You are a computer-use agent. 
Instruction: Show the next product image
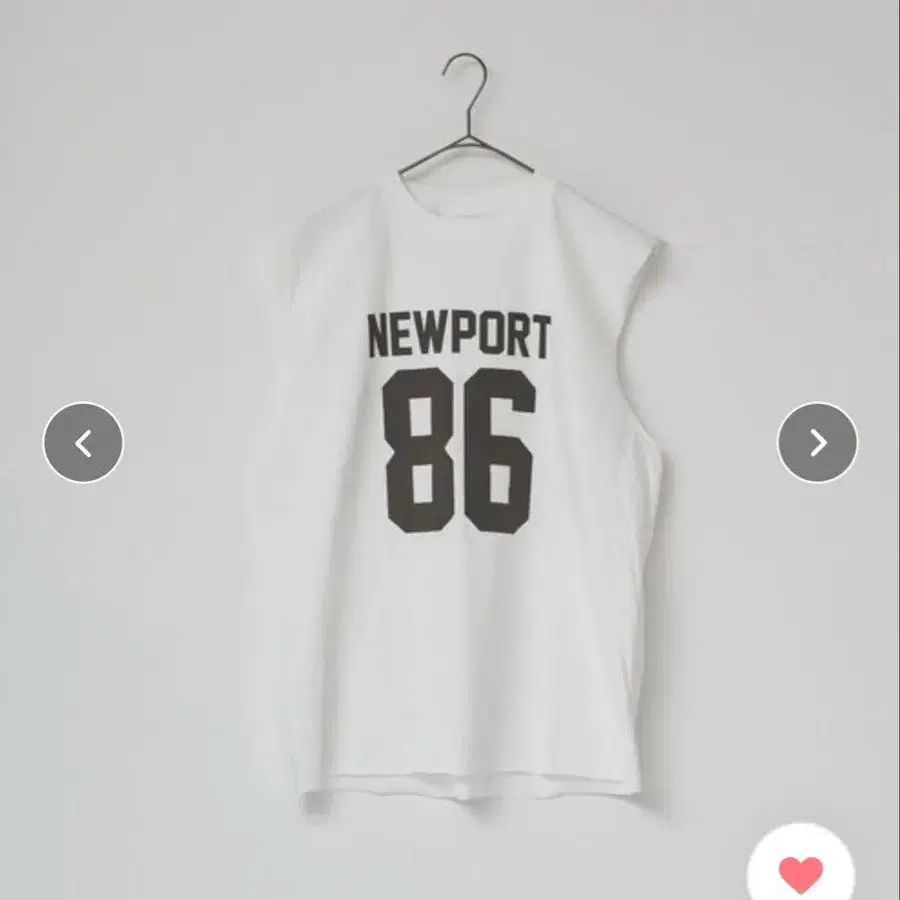[817, 442]
